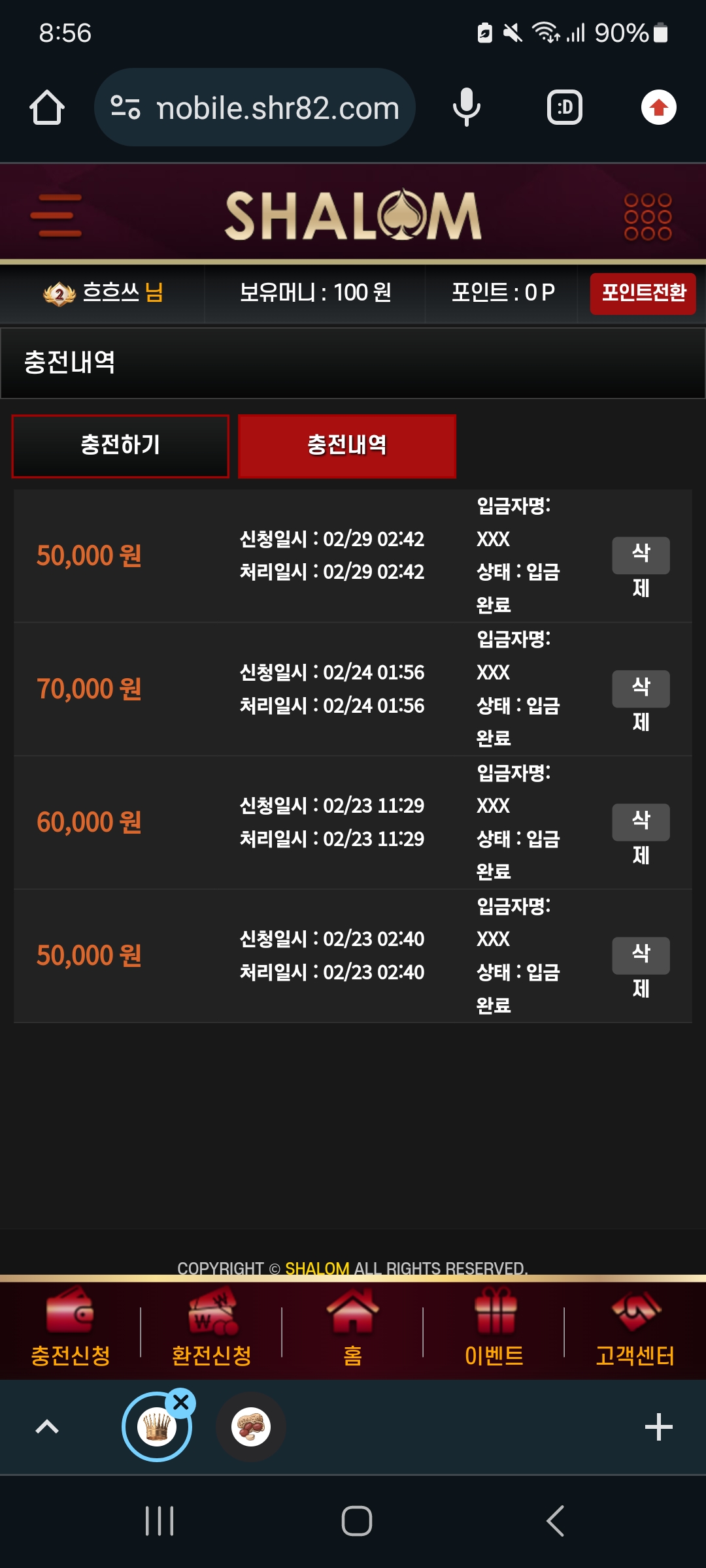Open the browser tab switcher
The width and height of the screenshot is (706, 1568).
565,107
